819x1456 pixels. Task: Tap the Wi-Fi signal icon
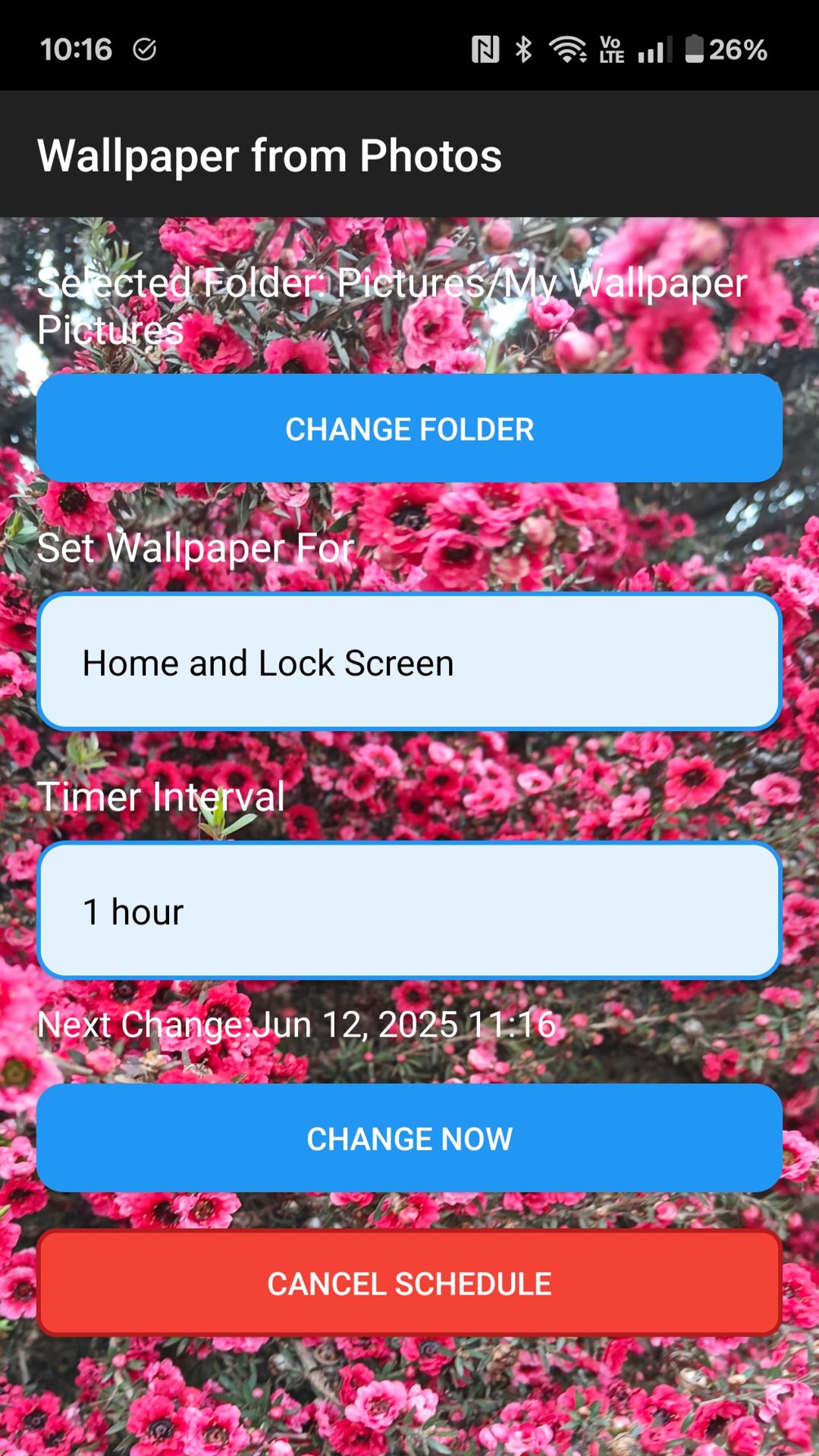[x=567, y=49]
